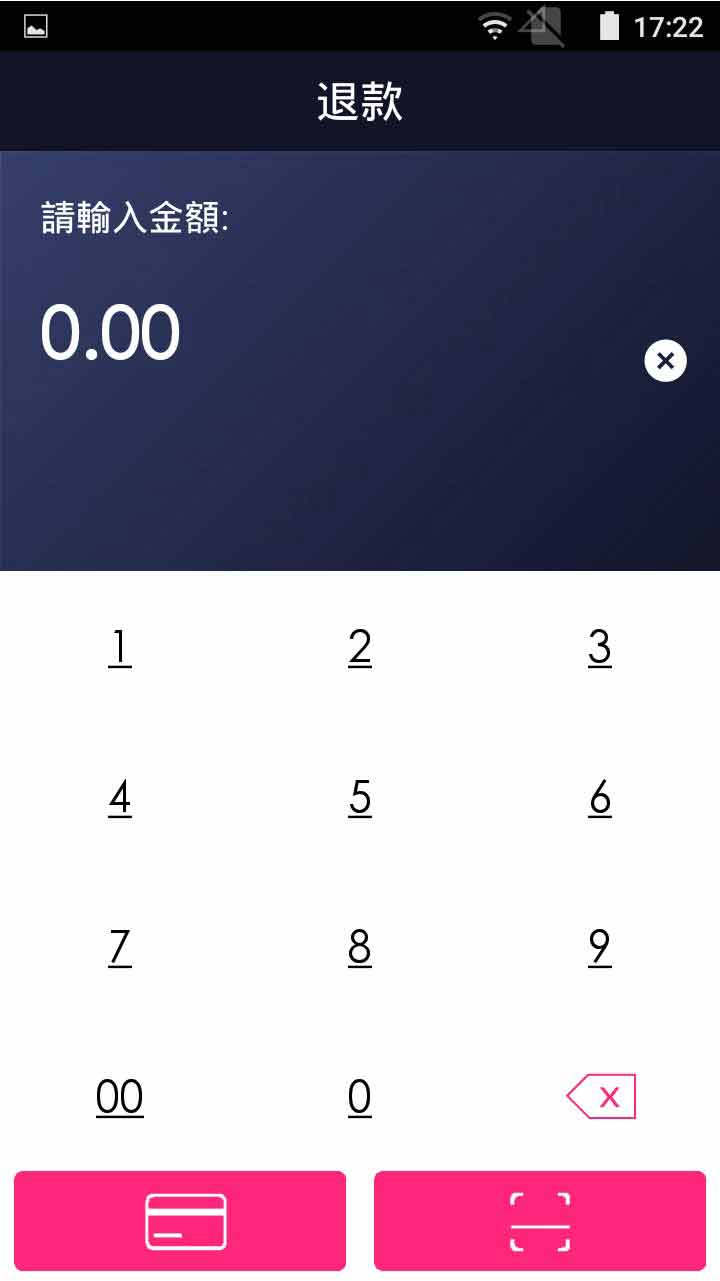Screen dimensions: 720x1281
Task: Select keypad digit 3
Action: pyautogui.click(x=600, y=647)
